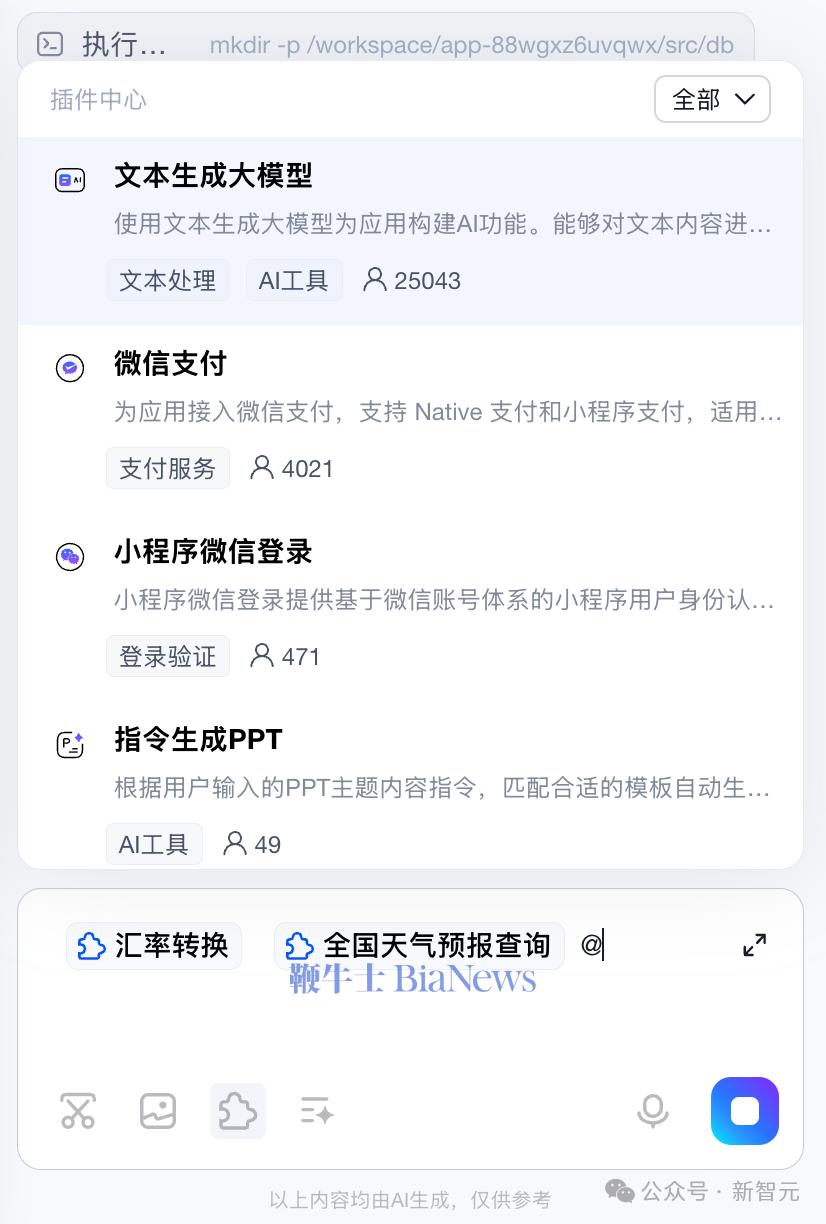This screenshot has height=1224, width=826.
Task: Start voice input with the microphone
Action: tap(653, 1111)
